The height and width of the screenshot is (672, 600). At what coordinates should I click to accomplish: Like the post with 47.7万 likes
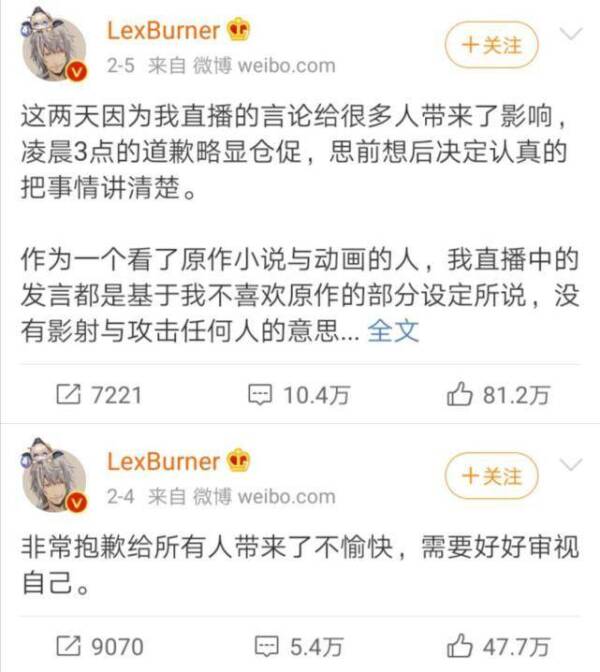coord(498,644)
